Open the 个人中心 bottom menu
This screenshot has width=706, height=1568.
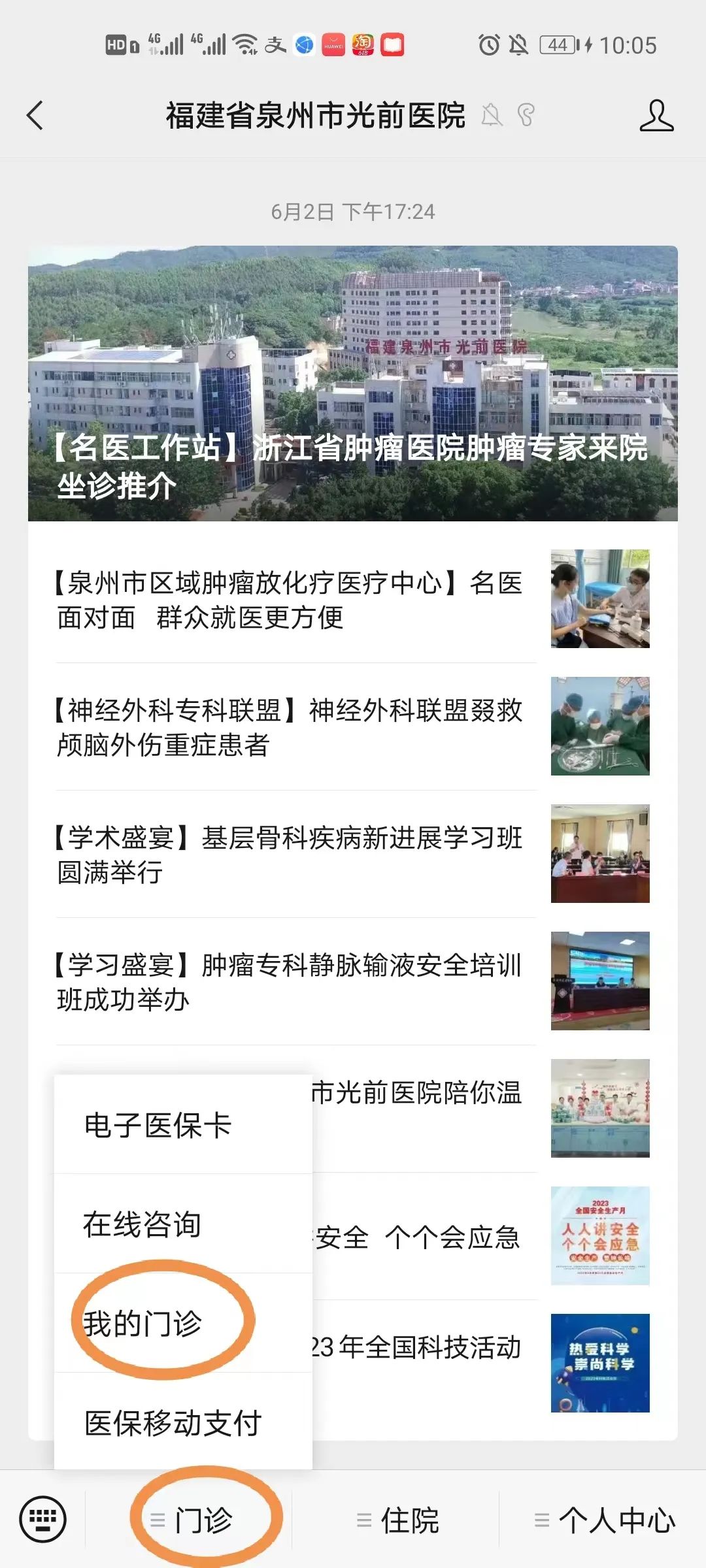(605, 1520)
